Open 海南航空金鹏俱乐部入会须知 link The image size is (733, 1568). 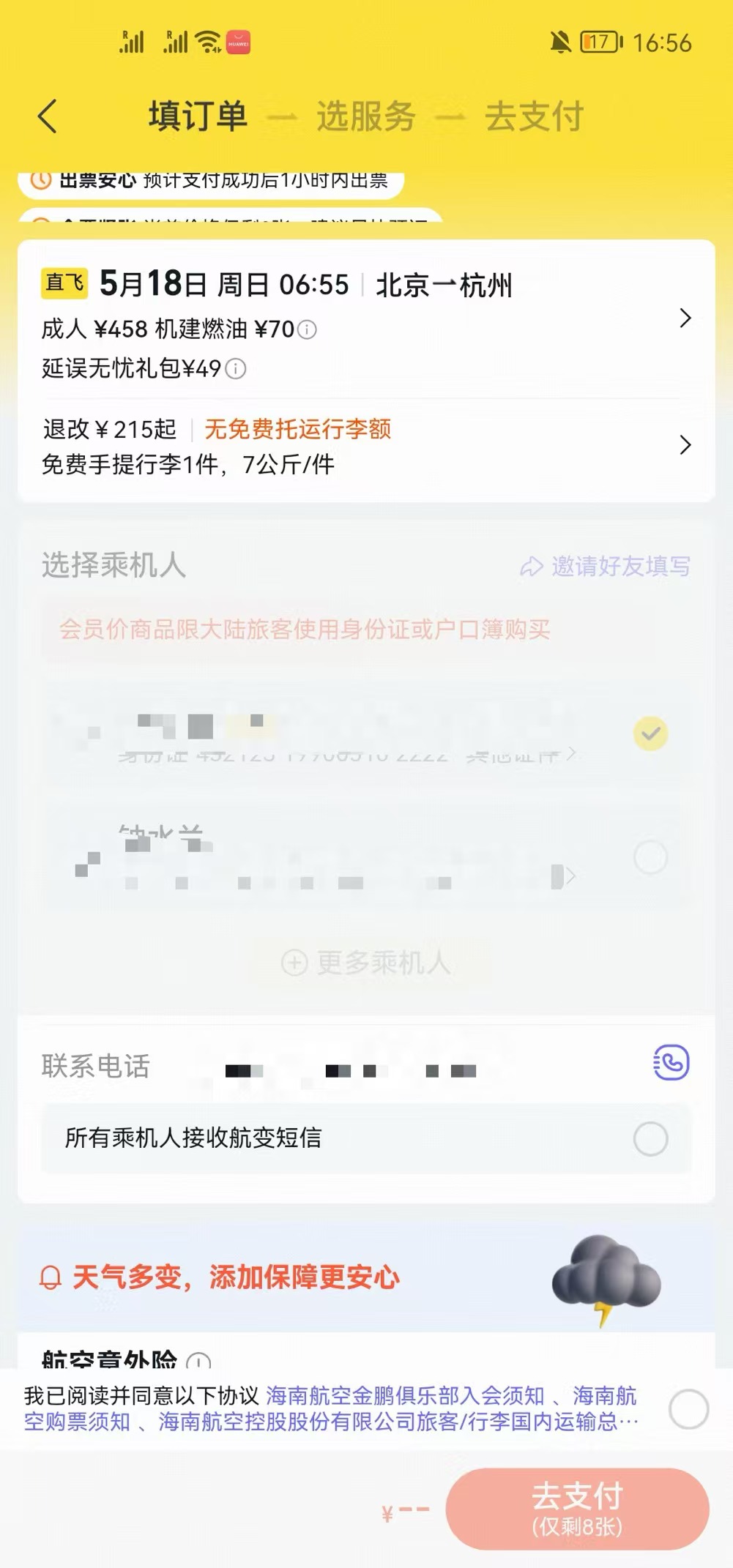click(x=405, y=1395)
